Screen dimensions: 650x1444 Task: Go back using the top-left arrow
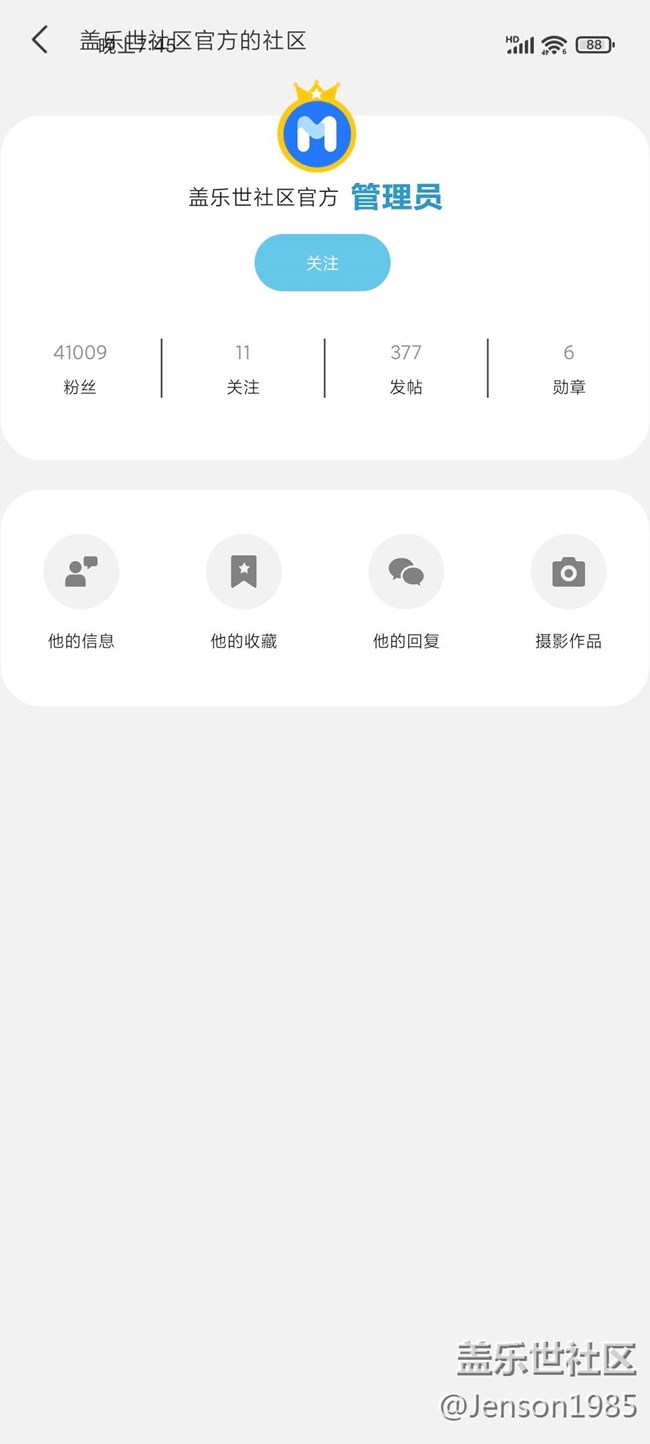[40, 40]
